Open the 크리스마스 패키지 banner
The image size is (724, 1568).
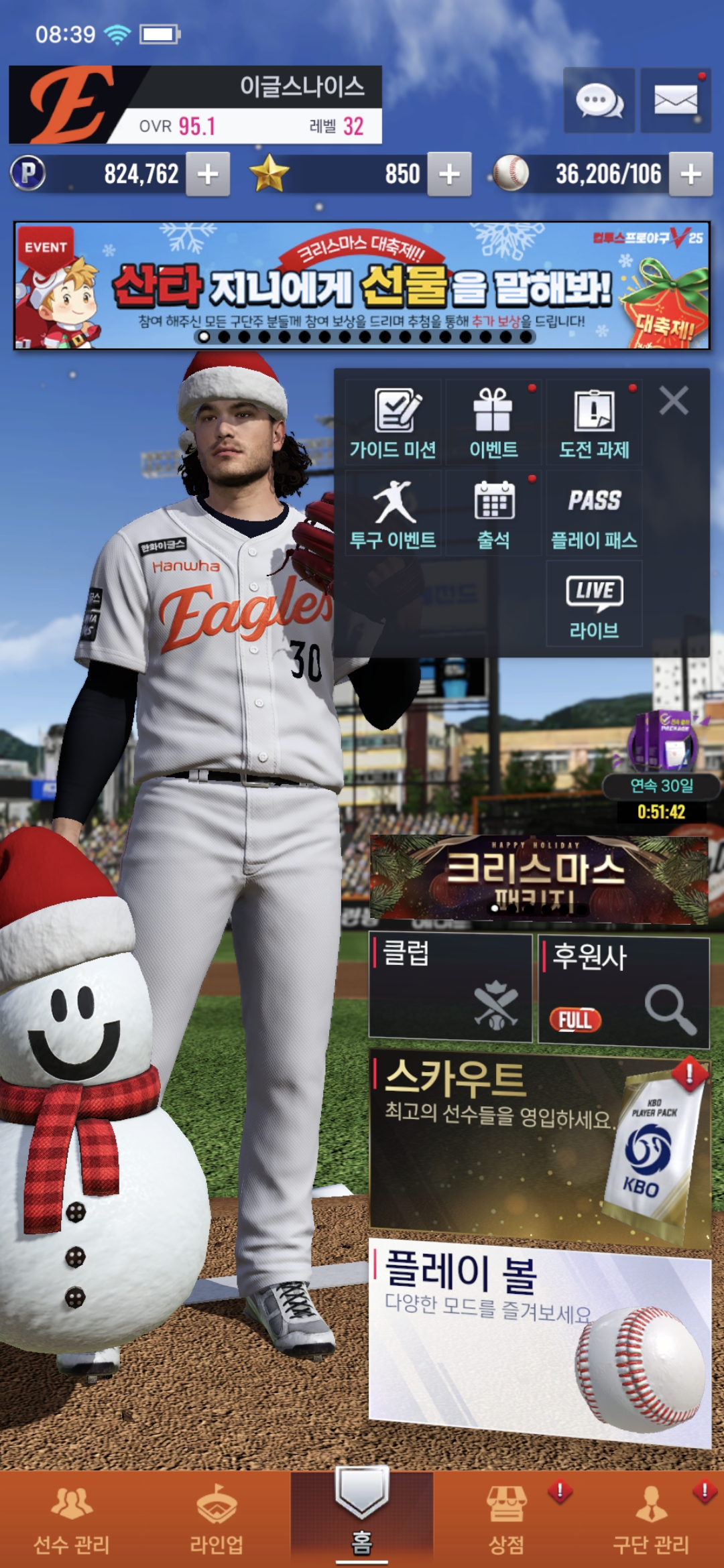coord(538,878)
